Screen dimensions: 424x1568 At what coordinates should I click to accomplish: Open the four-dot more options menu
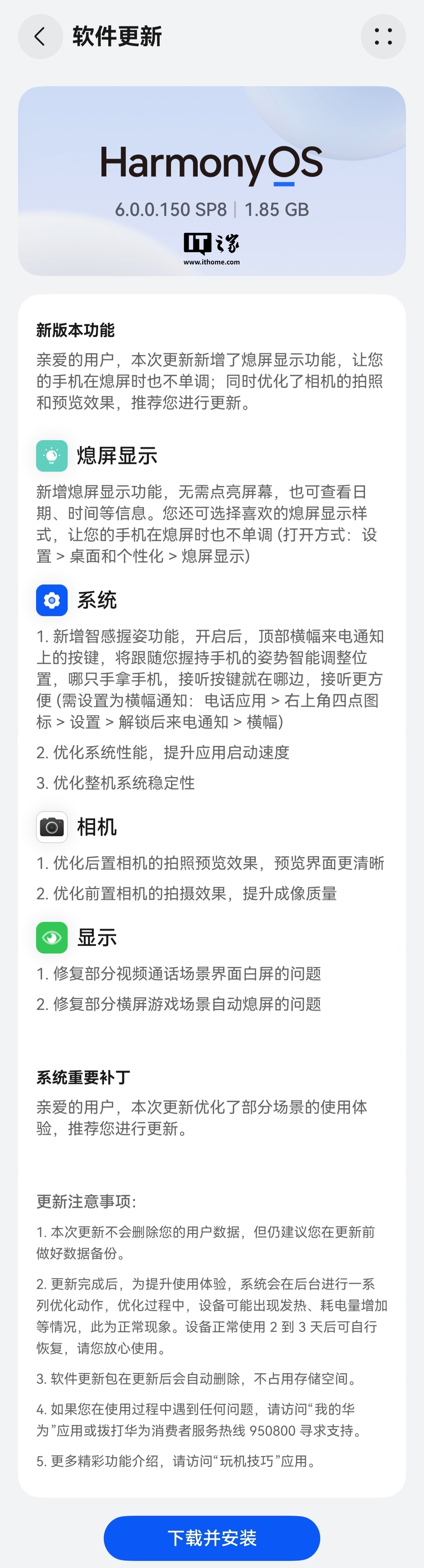tap(383, 36)
